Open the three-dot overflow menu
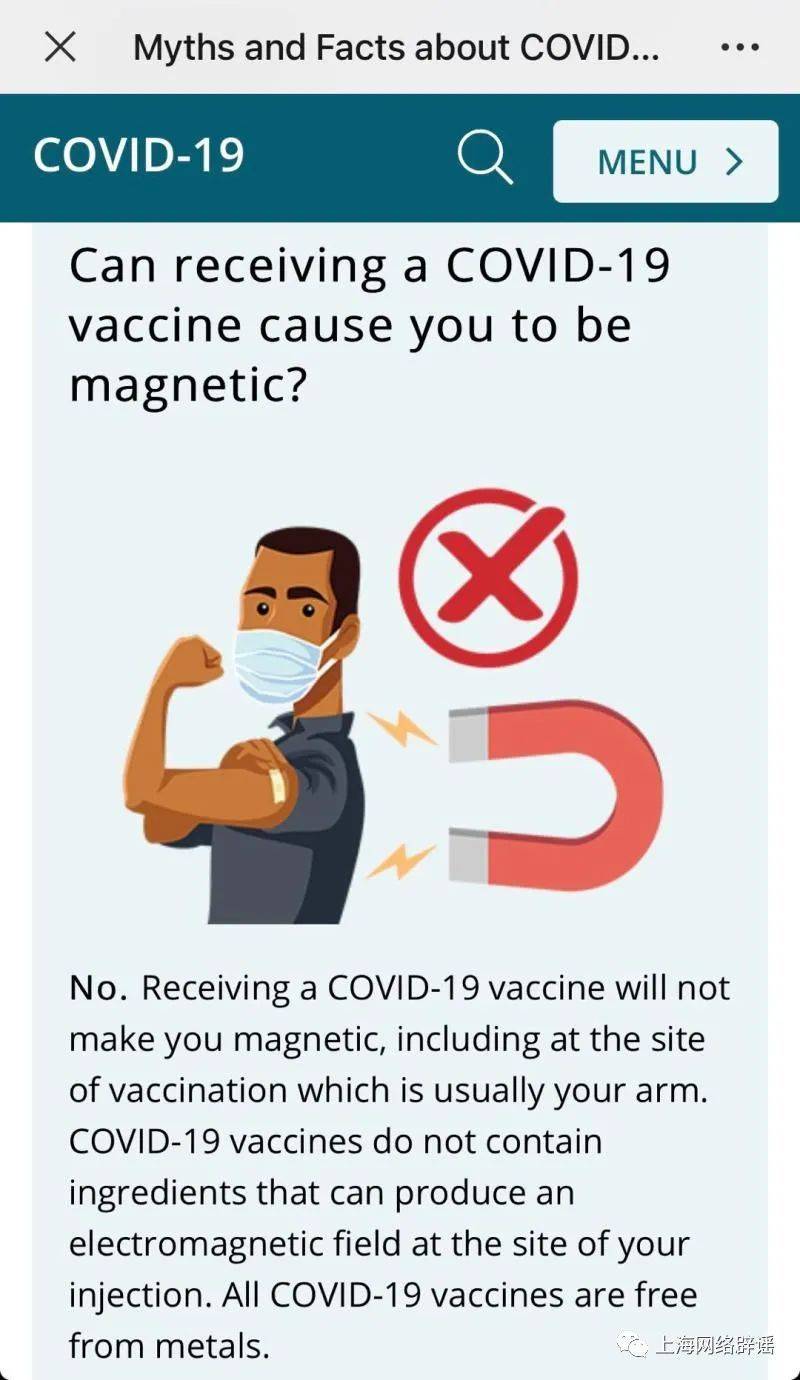This screenshot has height=1380, width=800. 739,47
